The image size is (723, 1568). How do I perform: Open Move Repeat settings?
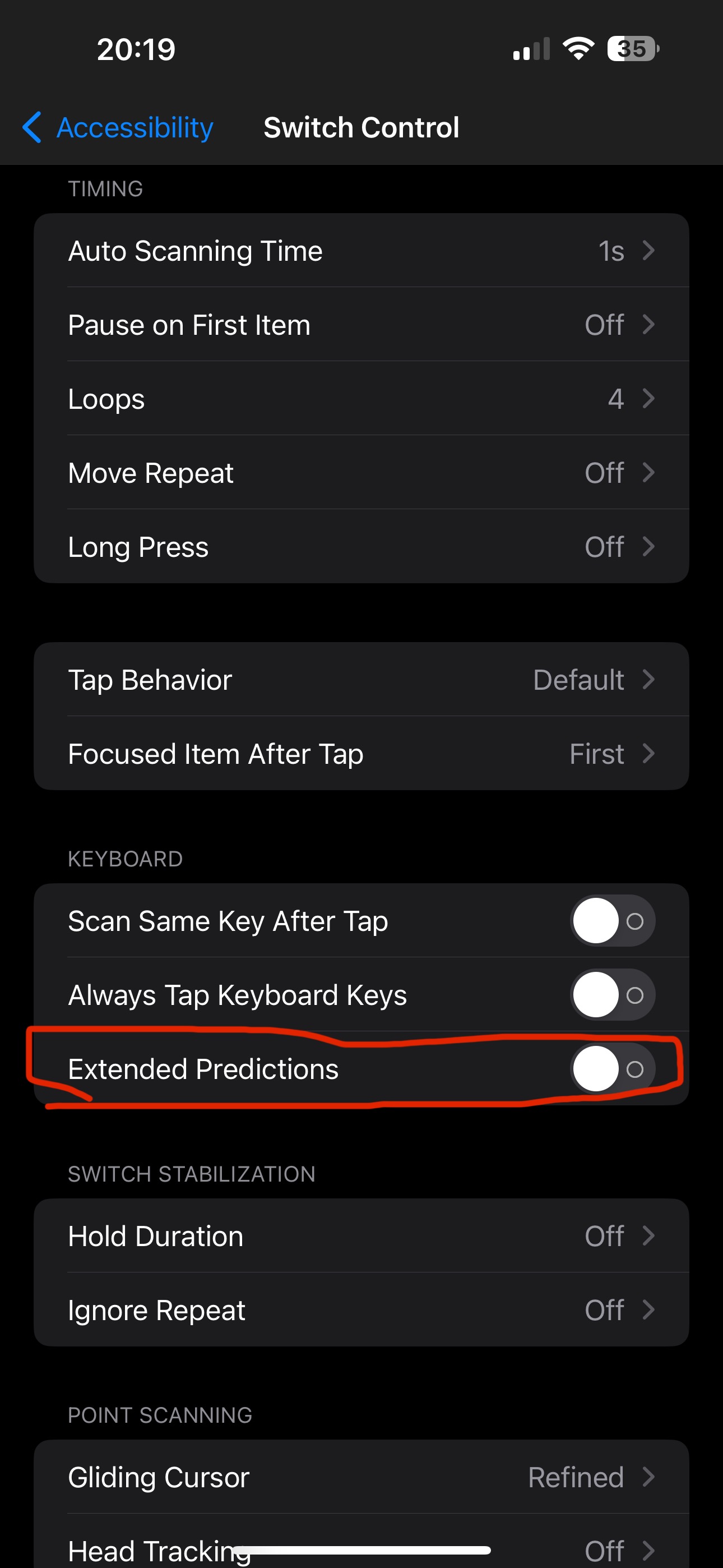coord(361,472)
